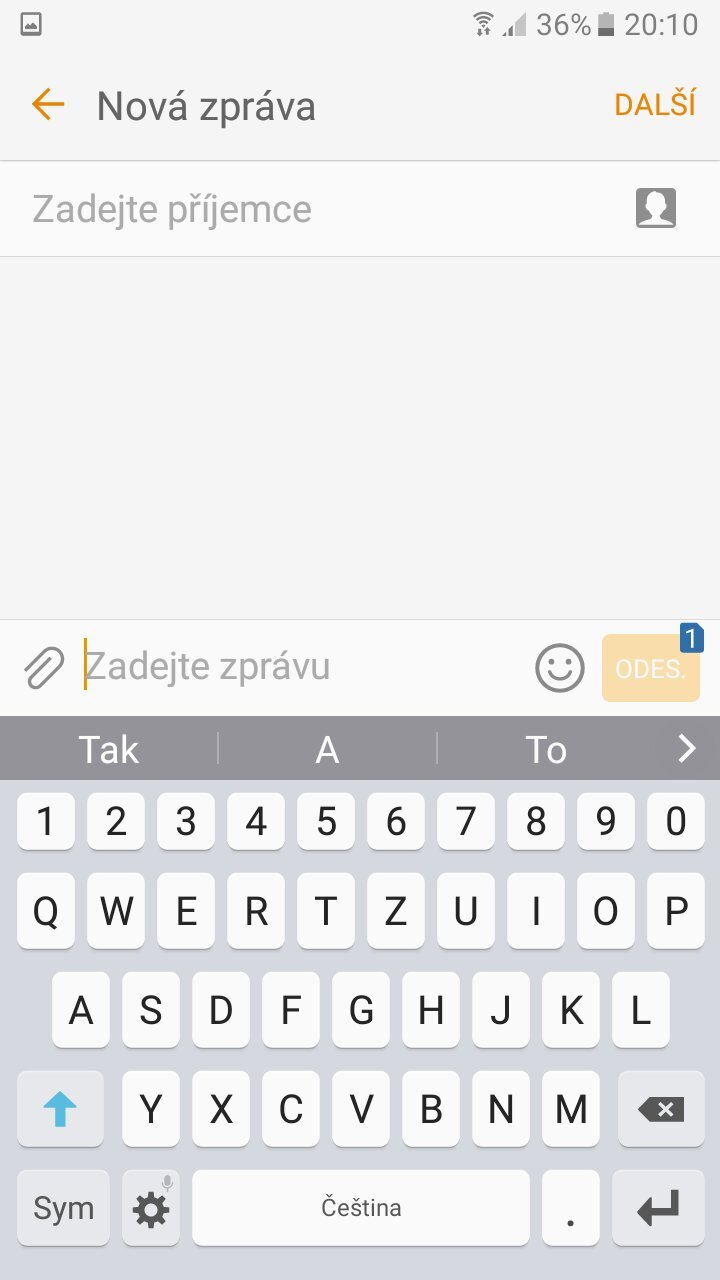
Task: Open the emoji smiley picker
Action: pyautogui.click(x=560, y=667)
